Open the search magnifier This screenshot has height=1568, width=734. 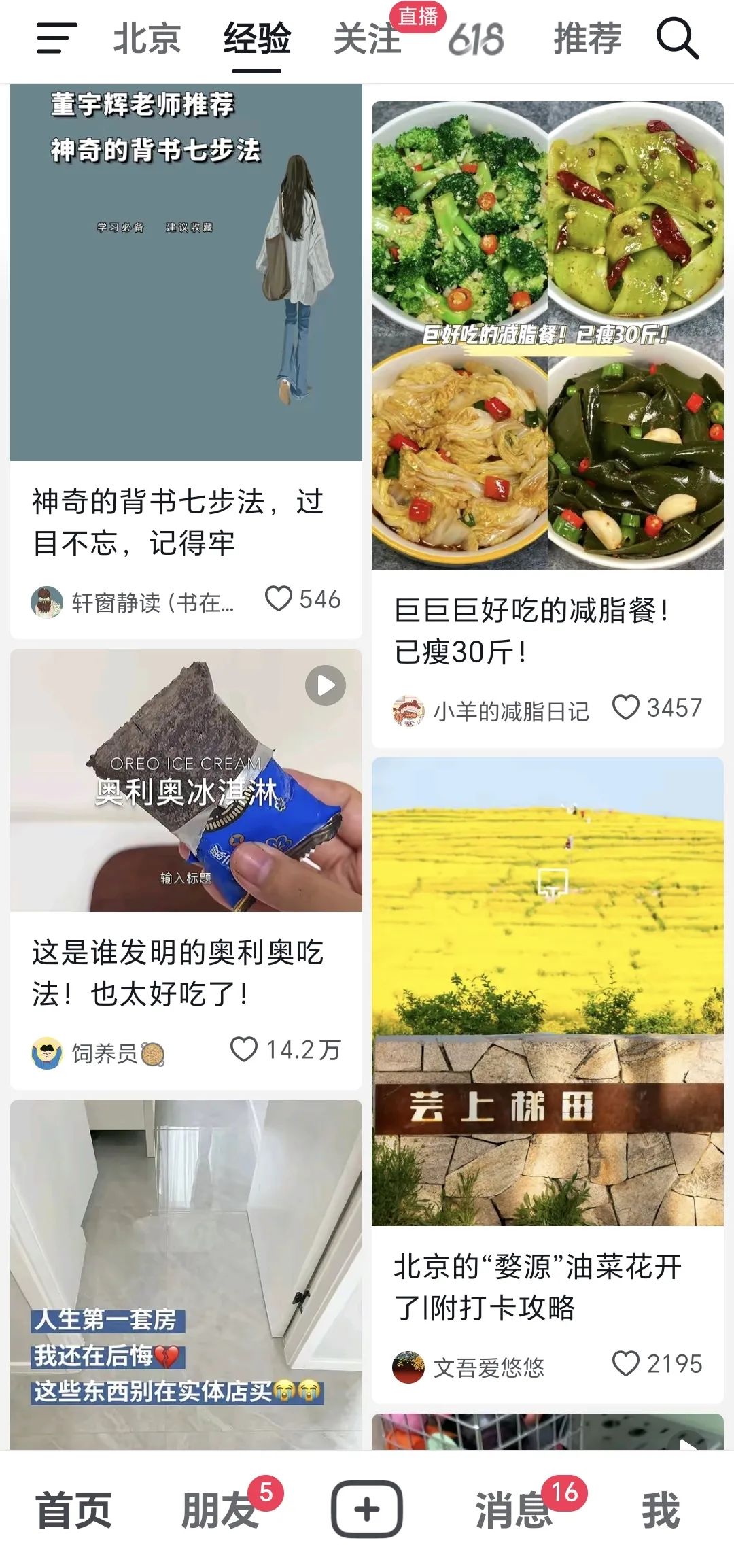click(677, 38)
